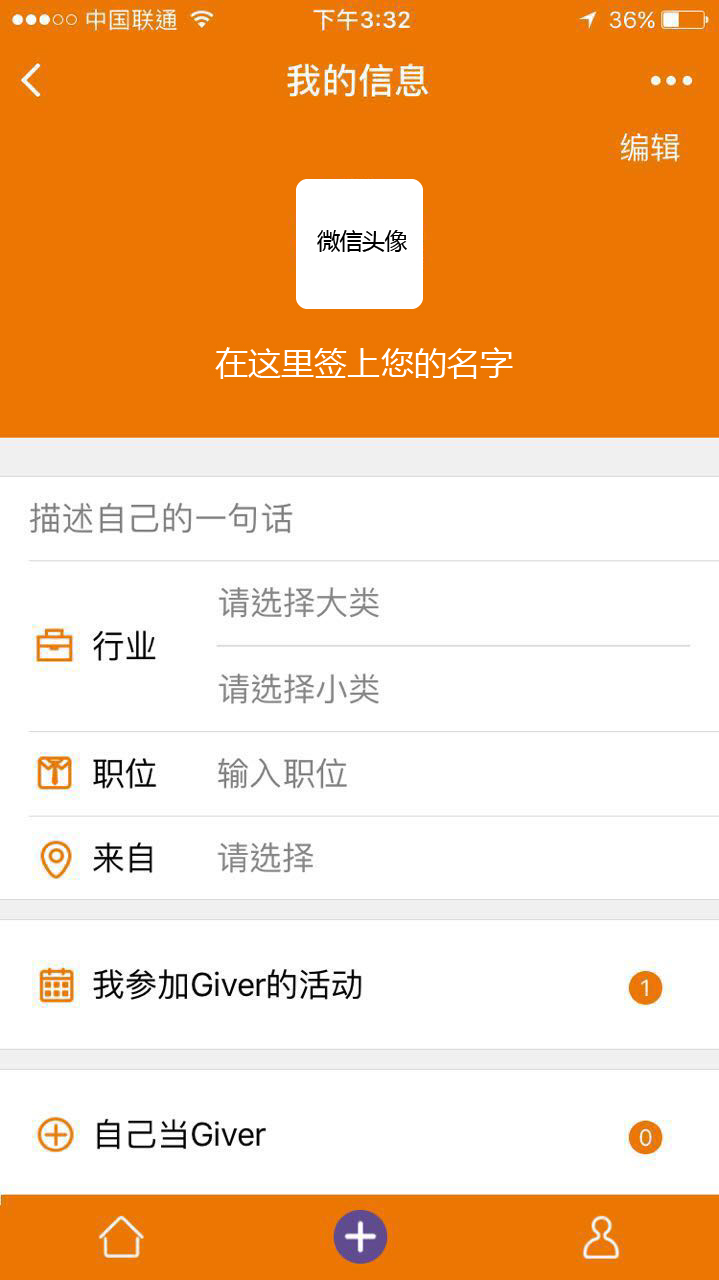719x1280 pixels.
Task: Open the 自己当Giver row
Action: [x=359, y=1135]
